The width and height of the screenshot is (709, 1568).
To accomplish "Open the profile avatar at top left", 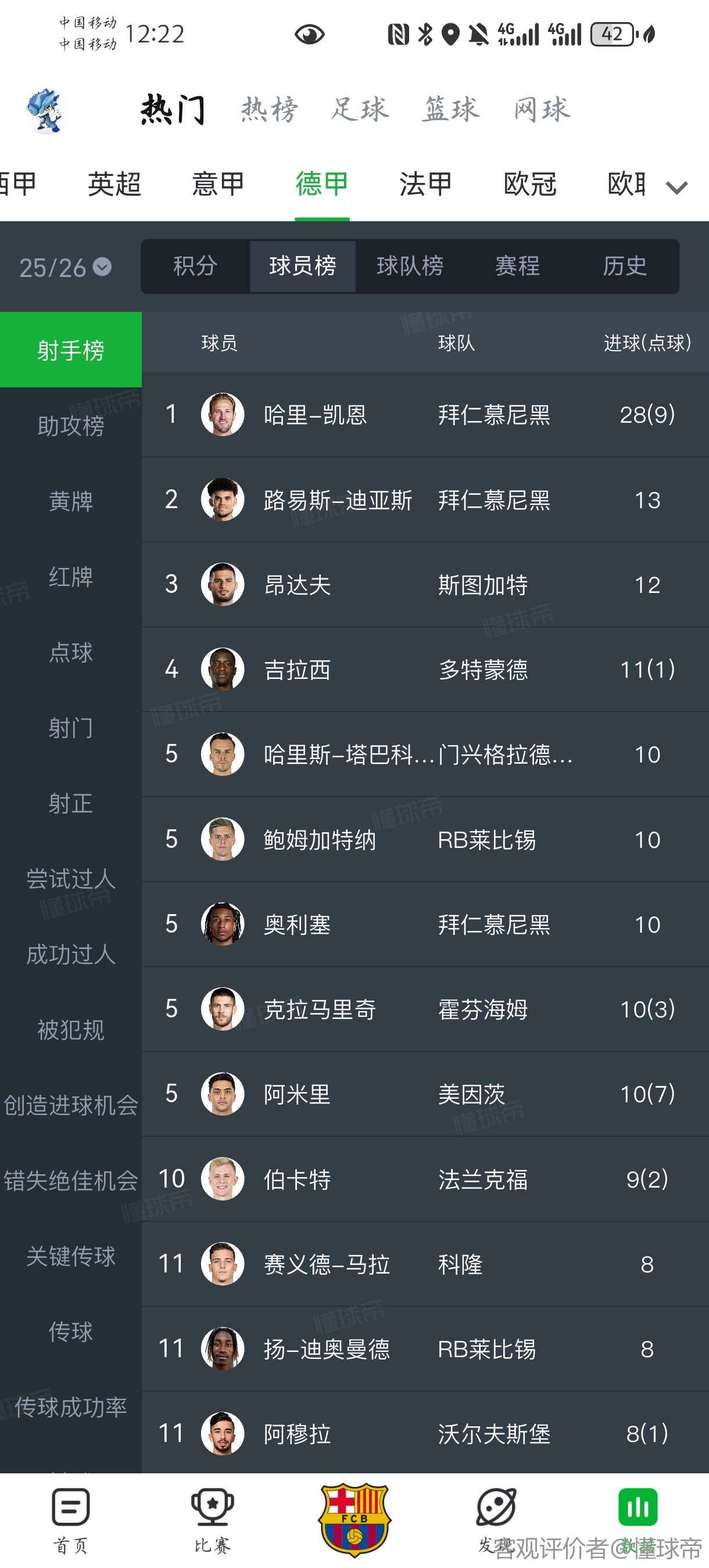I will point(46,110).
